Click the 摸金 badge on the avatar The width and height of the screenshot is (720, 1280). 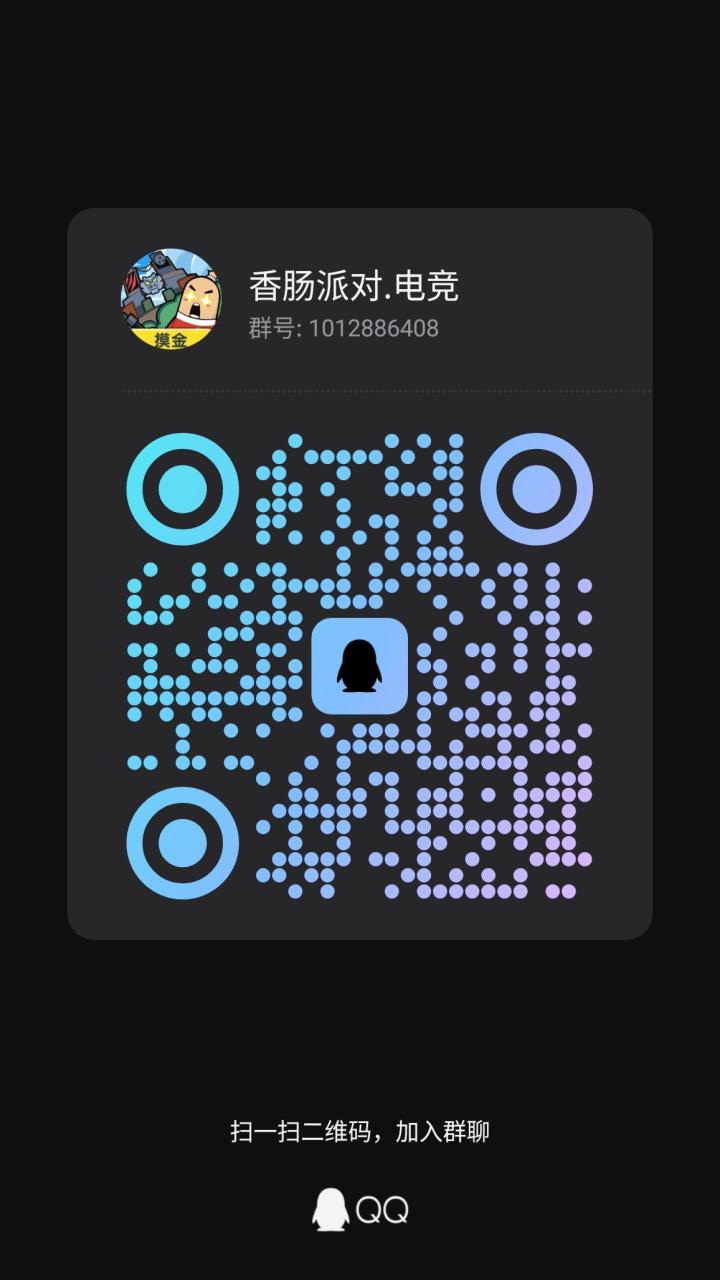[170, 337]
